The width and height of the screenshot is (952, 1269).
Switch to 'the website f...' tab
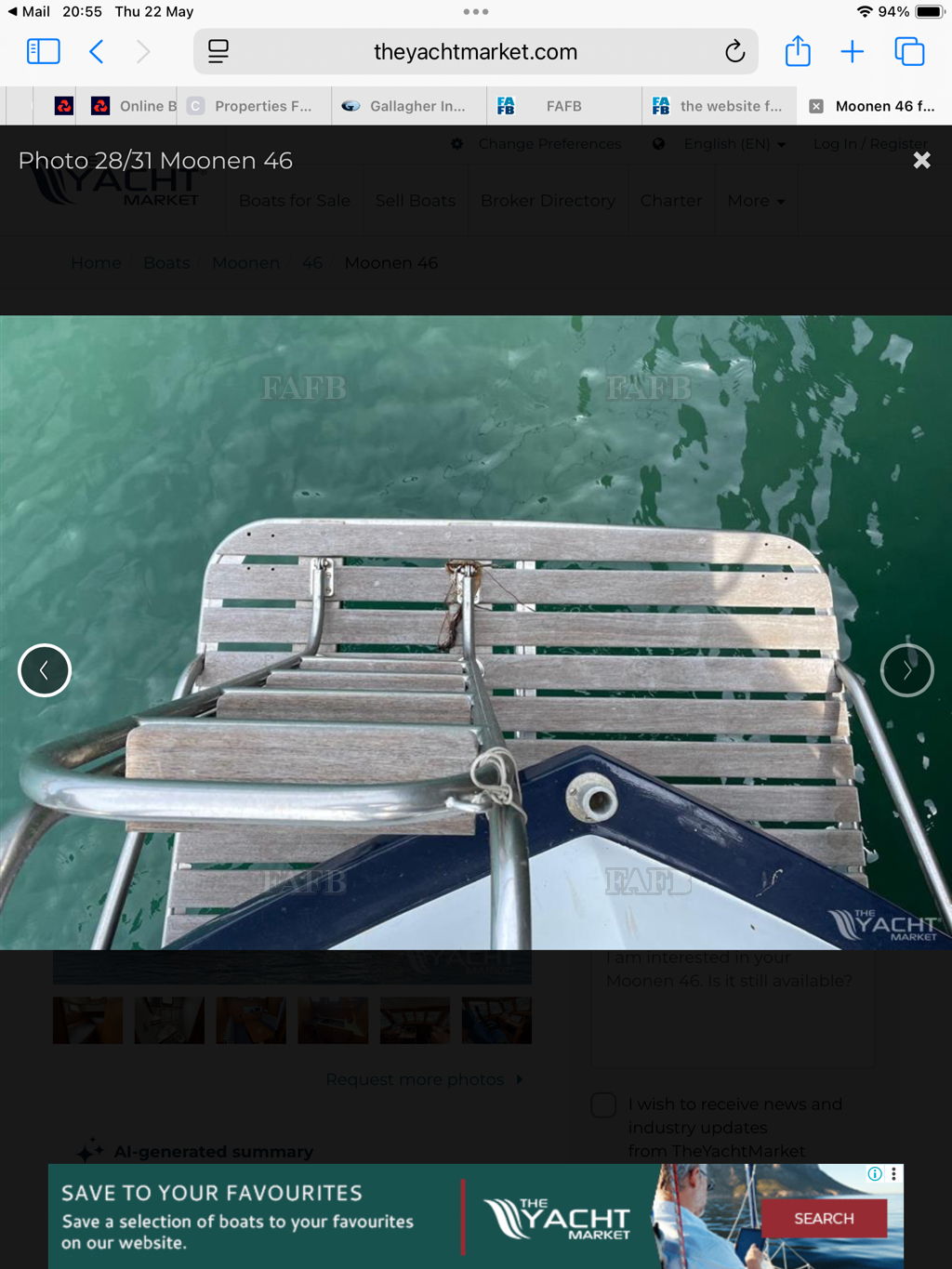point(730,106)
